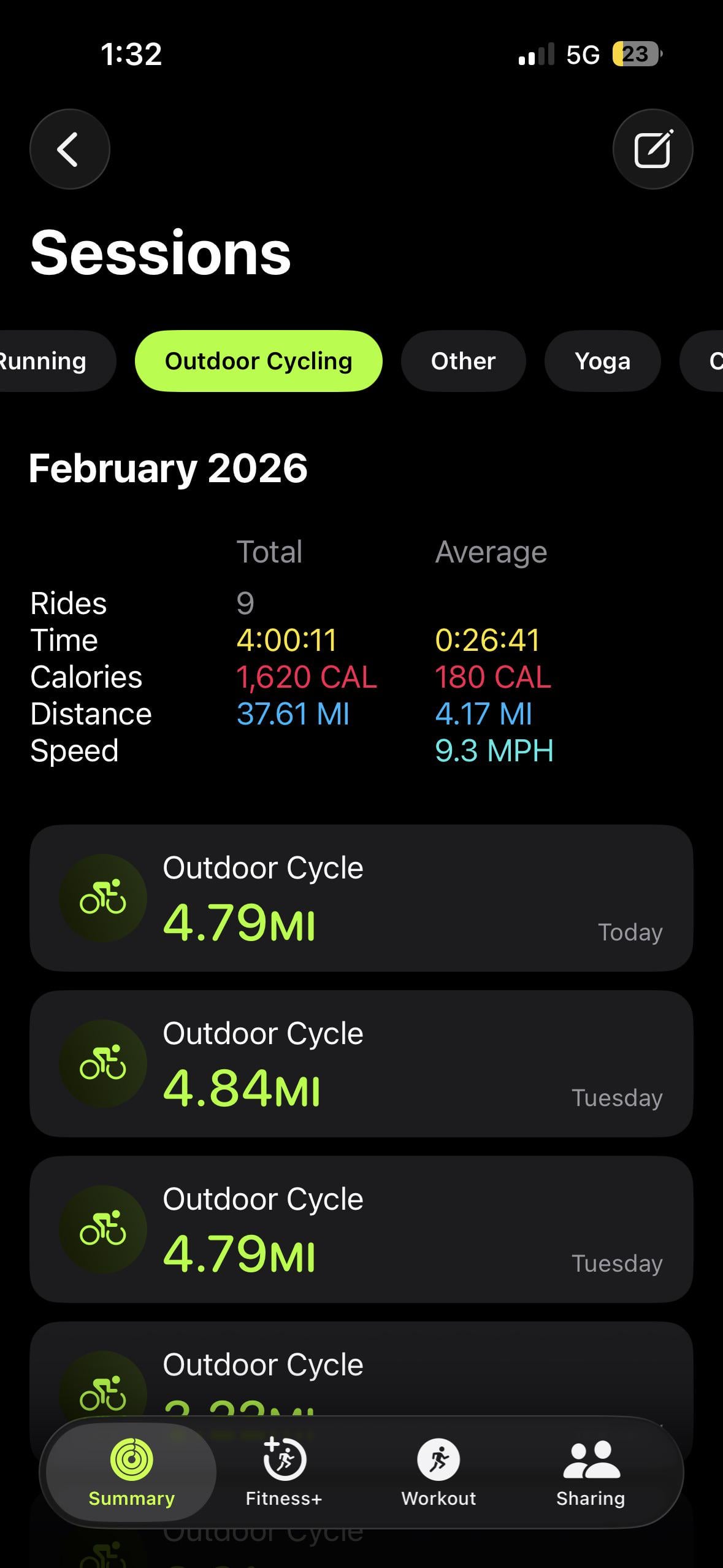View Tuesday's 4.79 mi Outdoor Cycle session

[361, 1229]
